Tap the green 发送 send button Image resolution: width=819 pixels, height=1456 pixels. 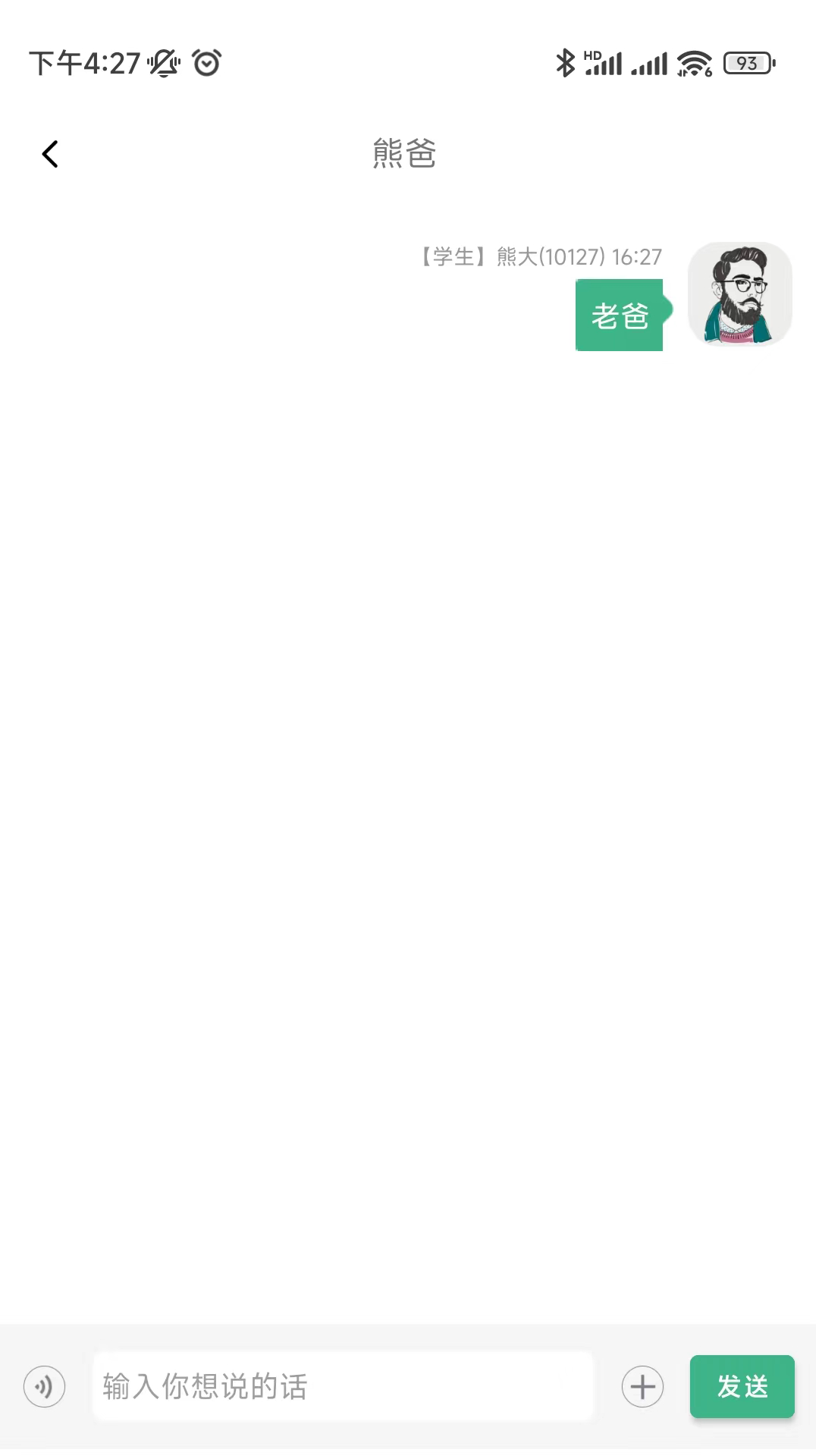tap(742, 1386)
